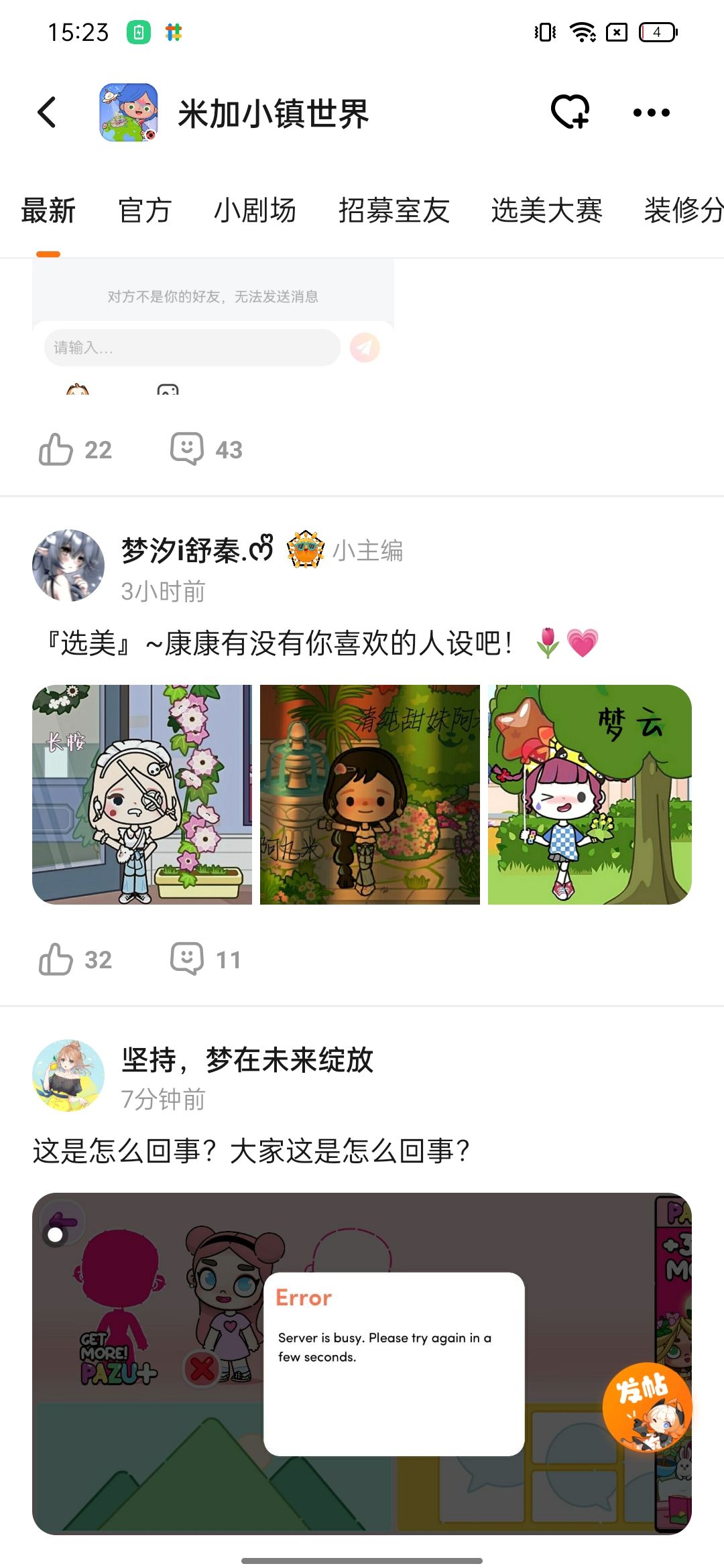Open the avatar of 坚持，梦在未来绽放

68,1075
